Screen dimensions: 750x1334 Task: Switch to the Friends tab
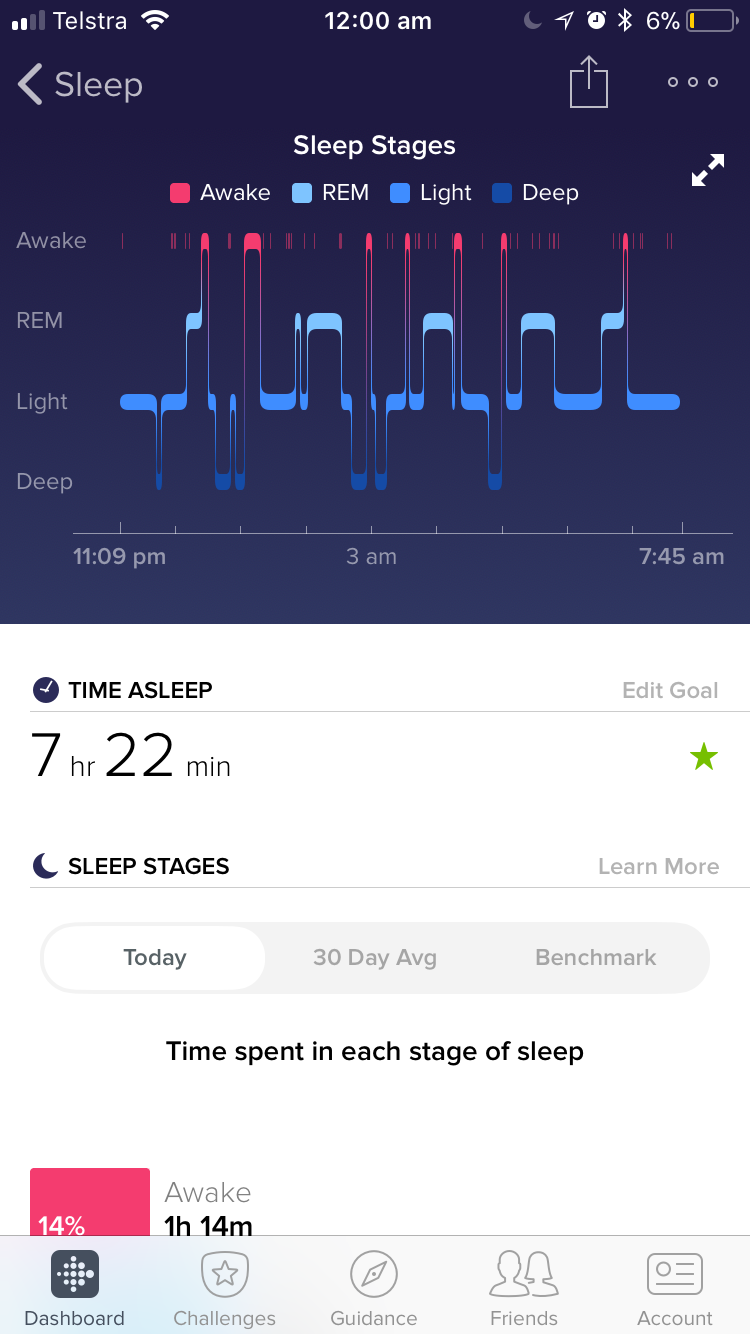524,1290
